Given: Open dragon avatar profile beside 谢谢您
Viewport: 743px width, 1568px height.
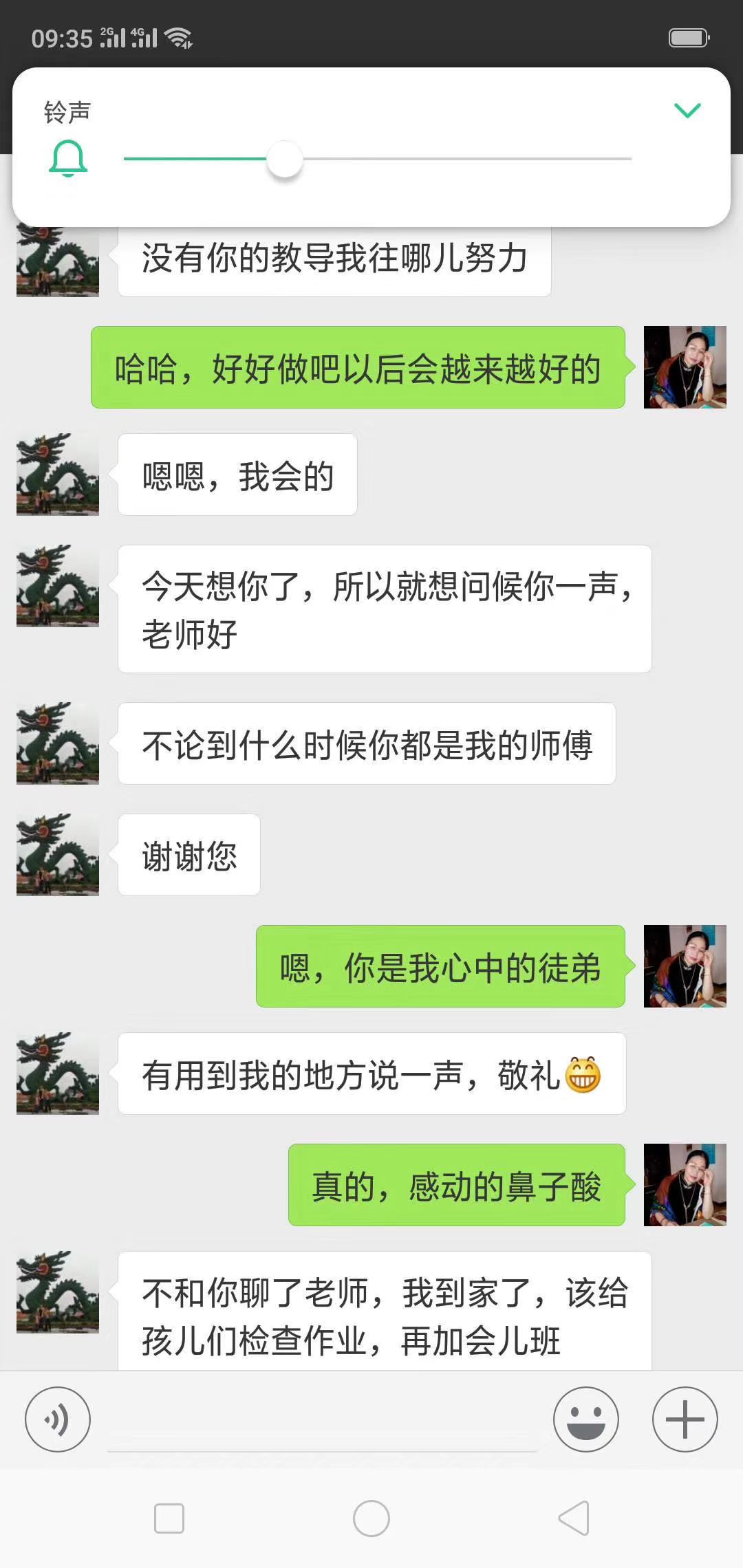Looking at the screenshot, I should click(58, 855).
